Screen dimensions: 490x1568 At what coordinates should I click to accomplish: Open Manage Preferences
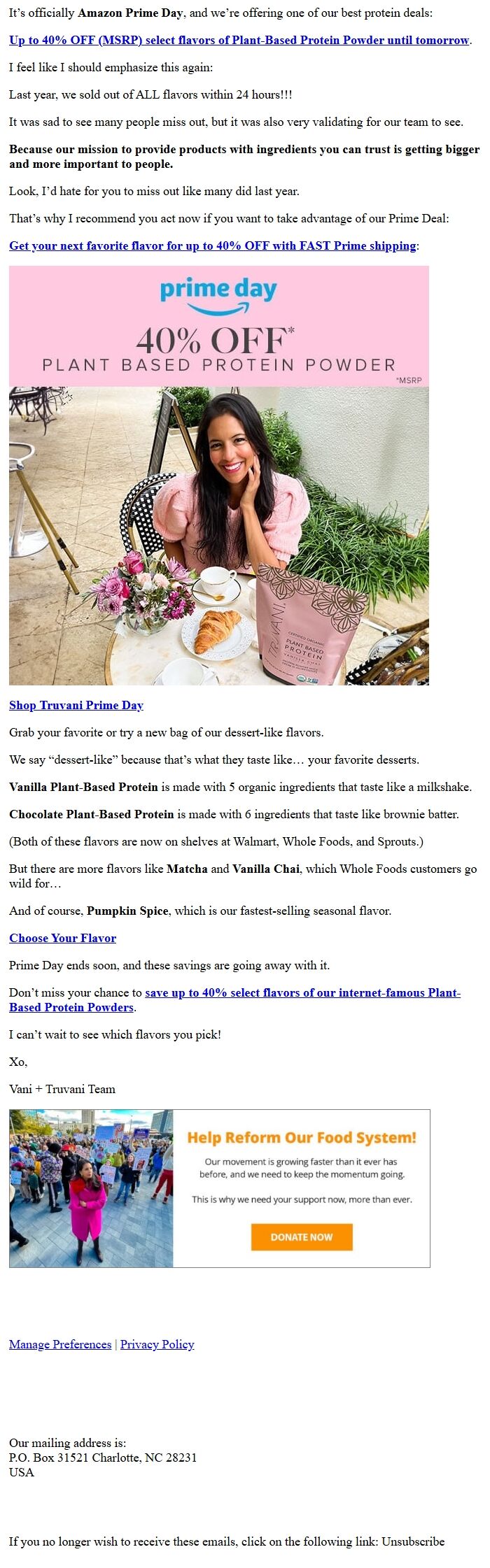click(x=60, y=1344)
